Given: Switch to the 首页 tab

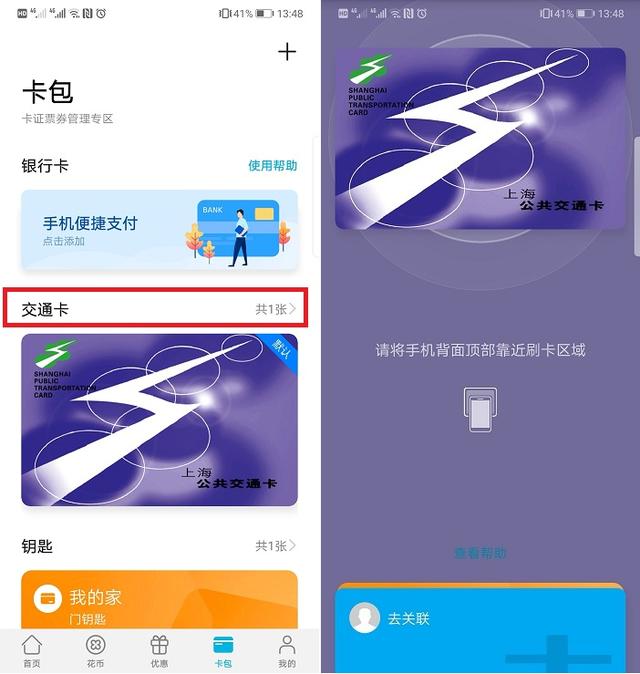Looking at the screenshot, I should click(32, 651).
